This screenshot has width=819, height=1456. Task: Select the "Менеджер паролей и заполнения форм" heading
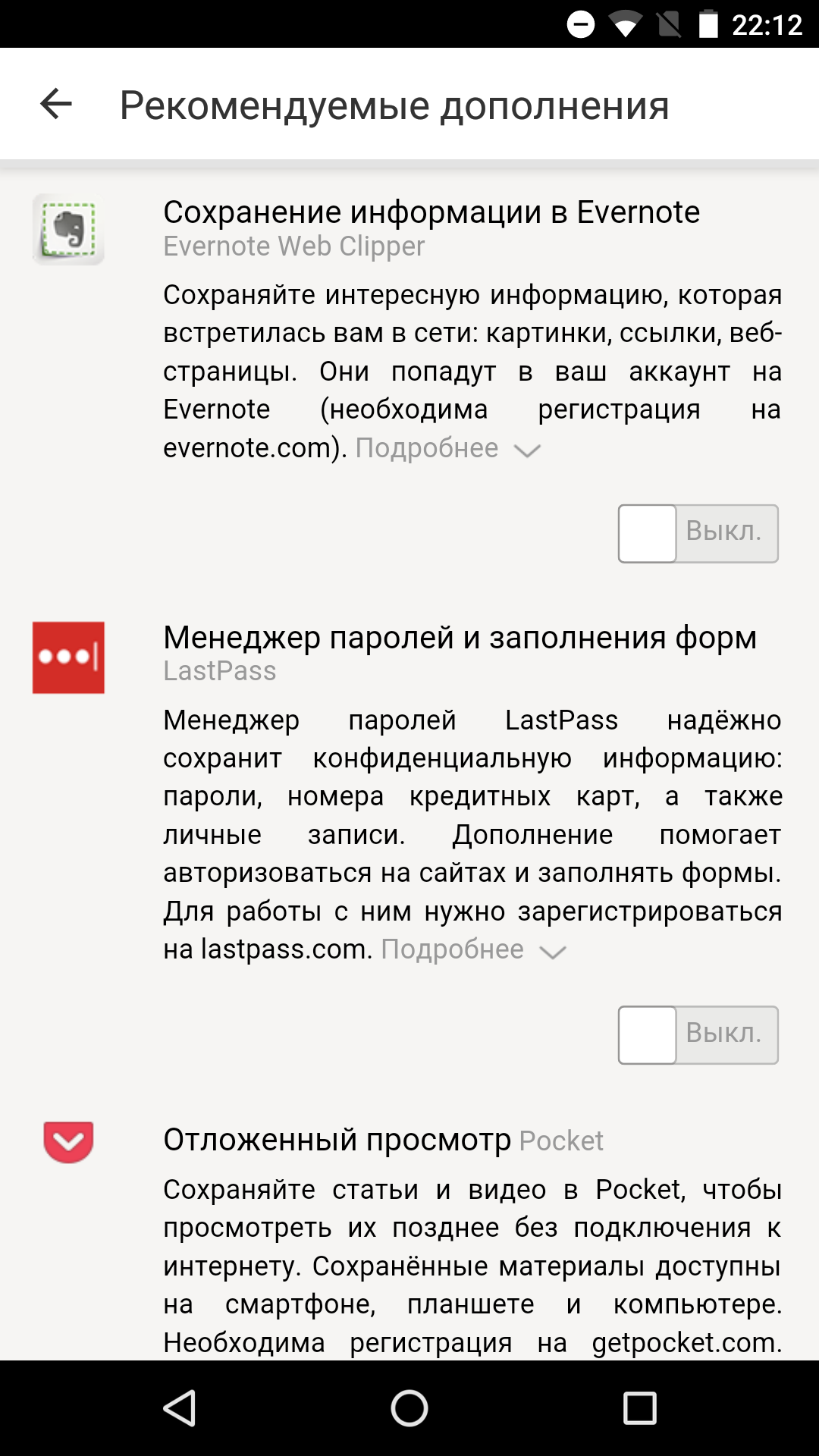460,637
